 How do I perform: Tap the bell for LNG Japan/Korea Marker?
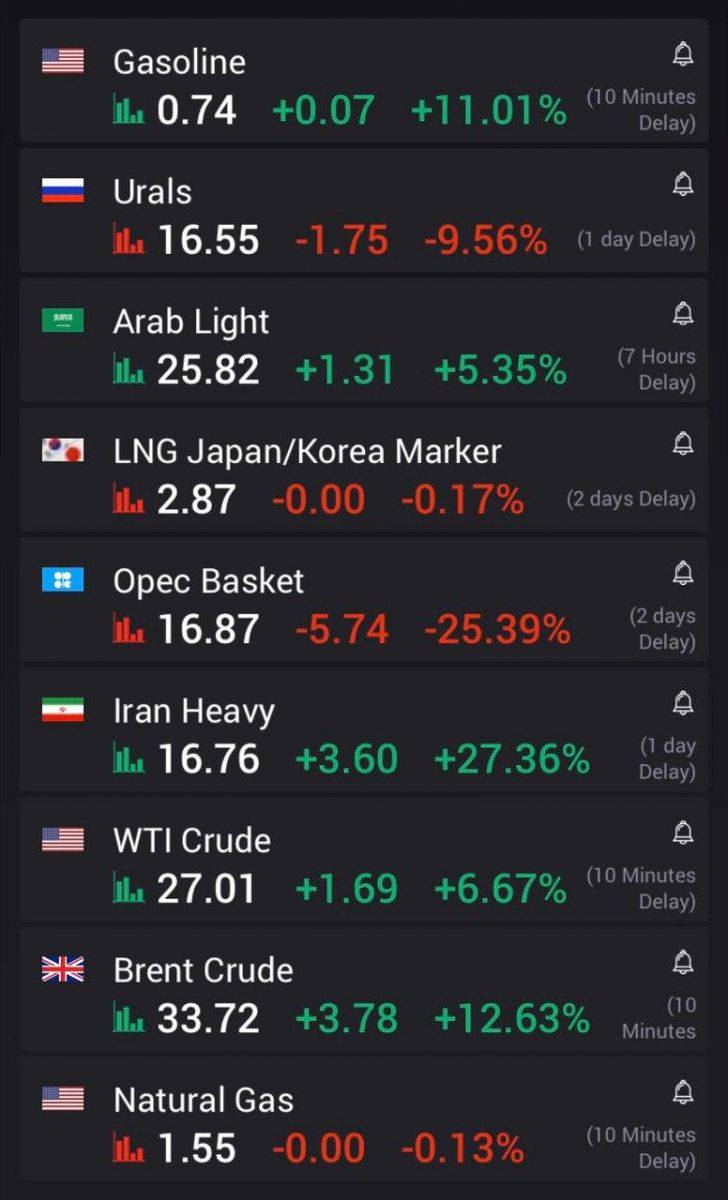click(x=683, y=444)
